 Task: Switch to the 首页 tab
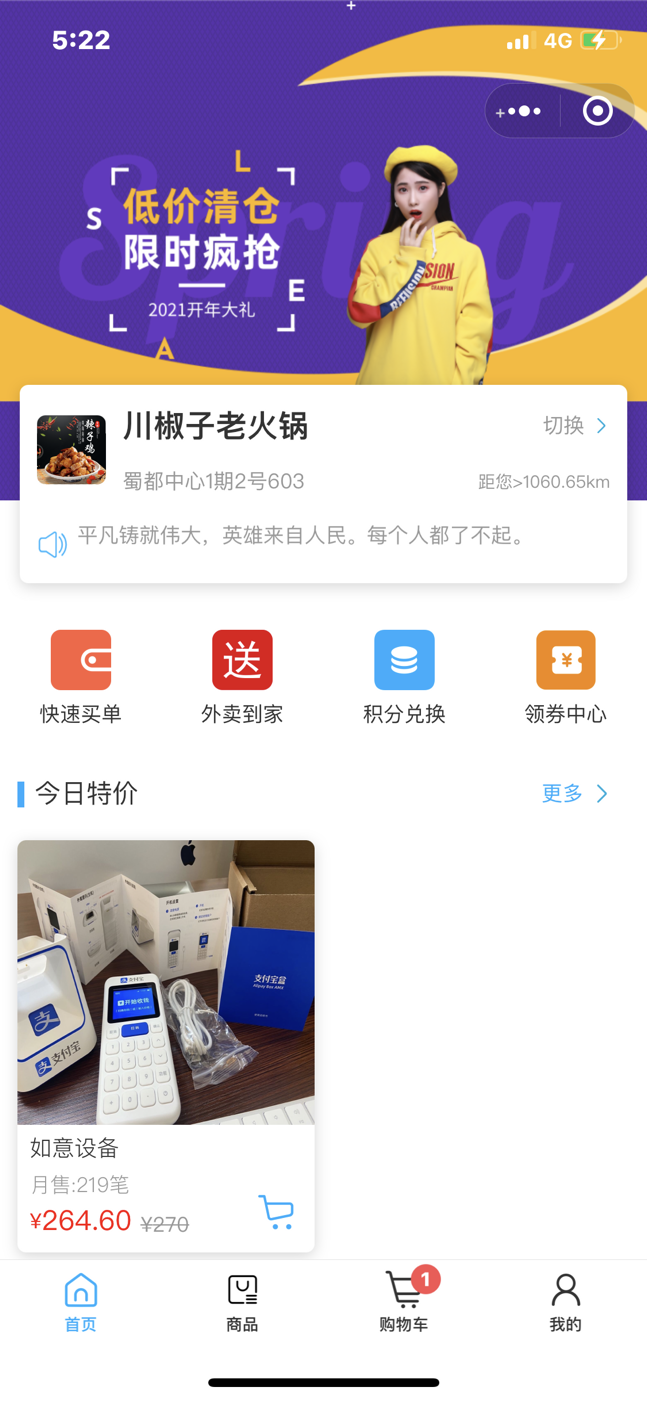pyautogui.click(x=81, y=1303)
